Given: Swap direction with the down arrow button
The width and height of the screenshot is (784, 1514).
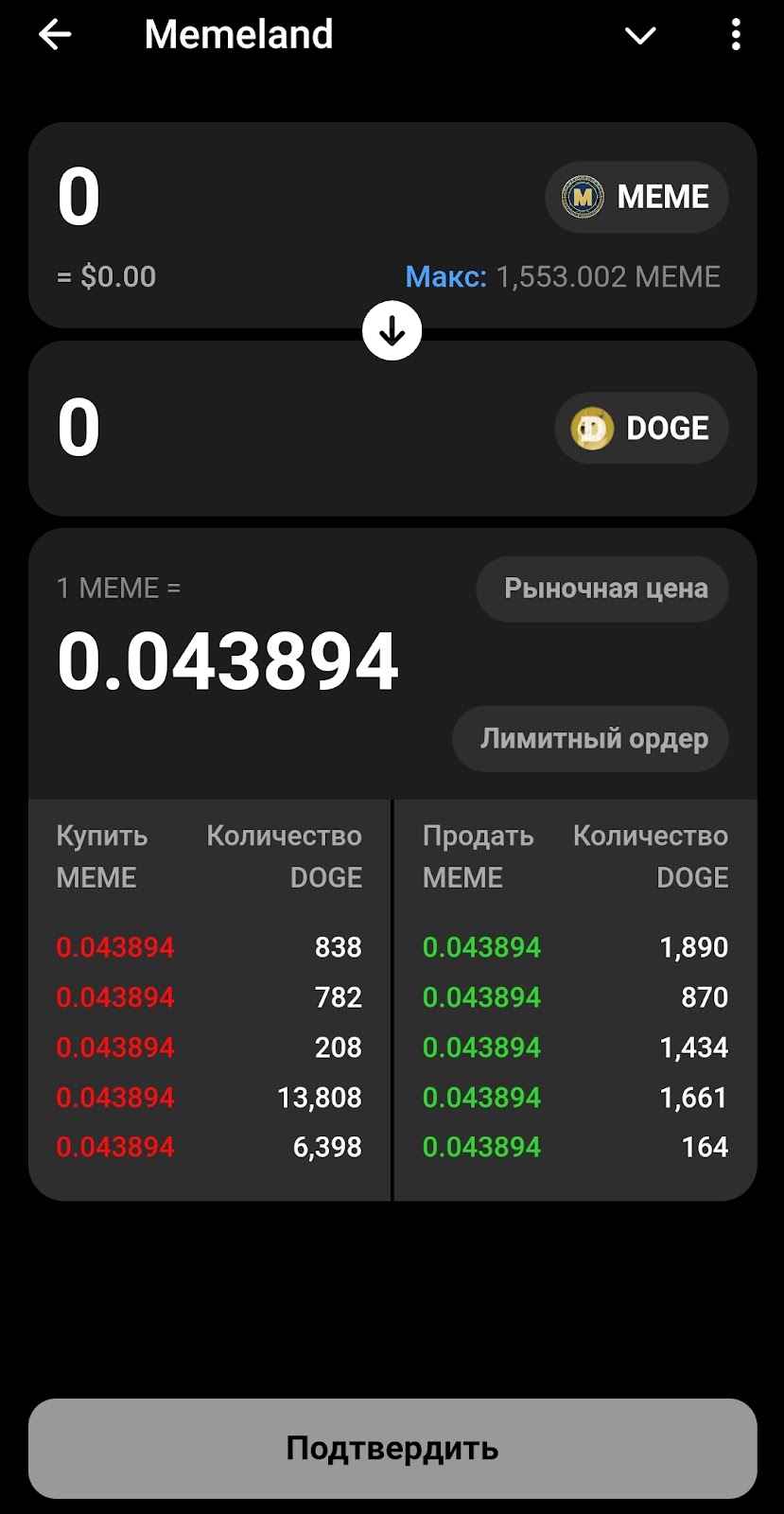Looking at the screenshot, I should (392, 331).
